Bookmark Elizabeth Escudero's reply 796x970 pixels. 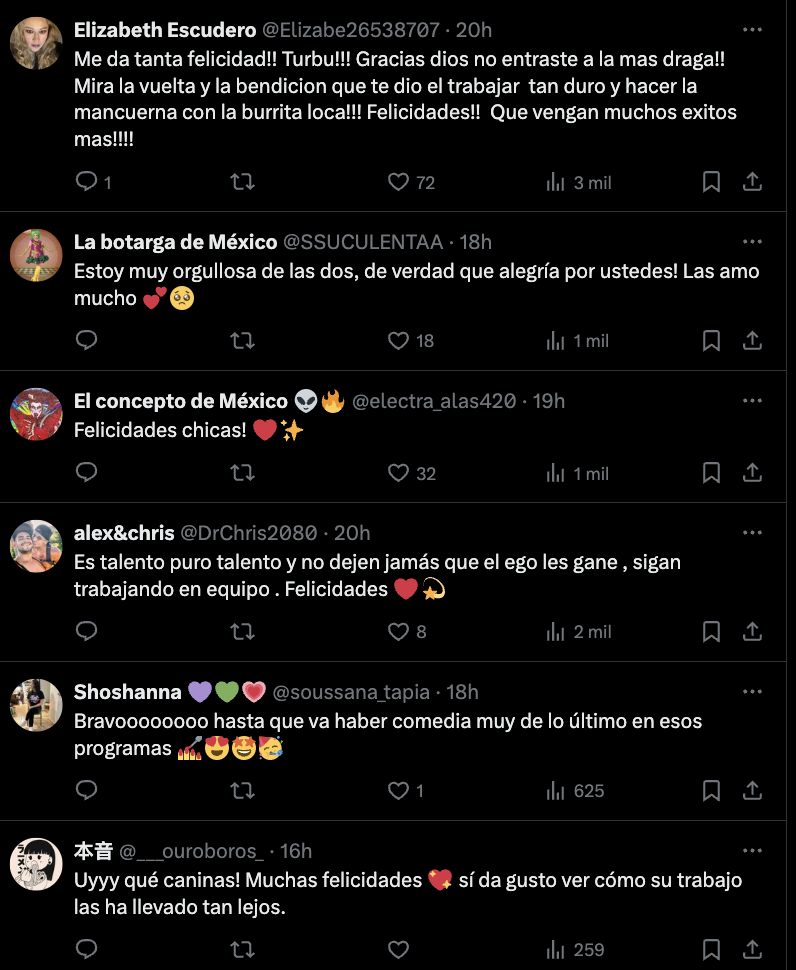point(711,182)
